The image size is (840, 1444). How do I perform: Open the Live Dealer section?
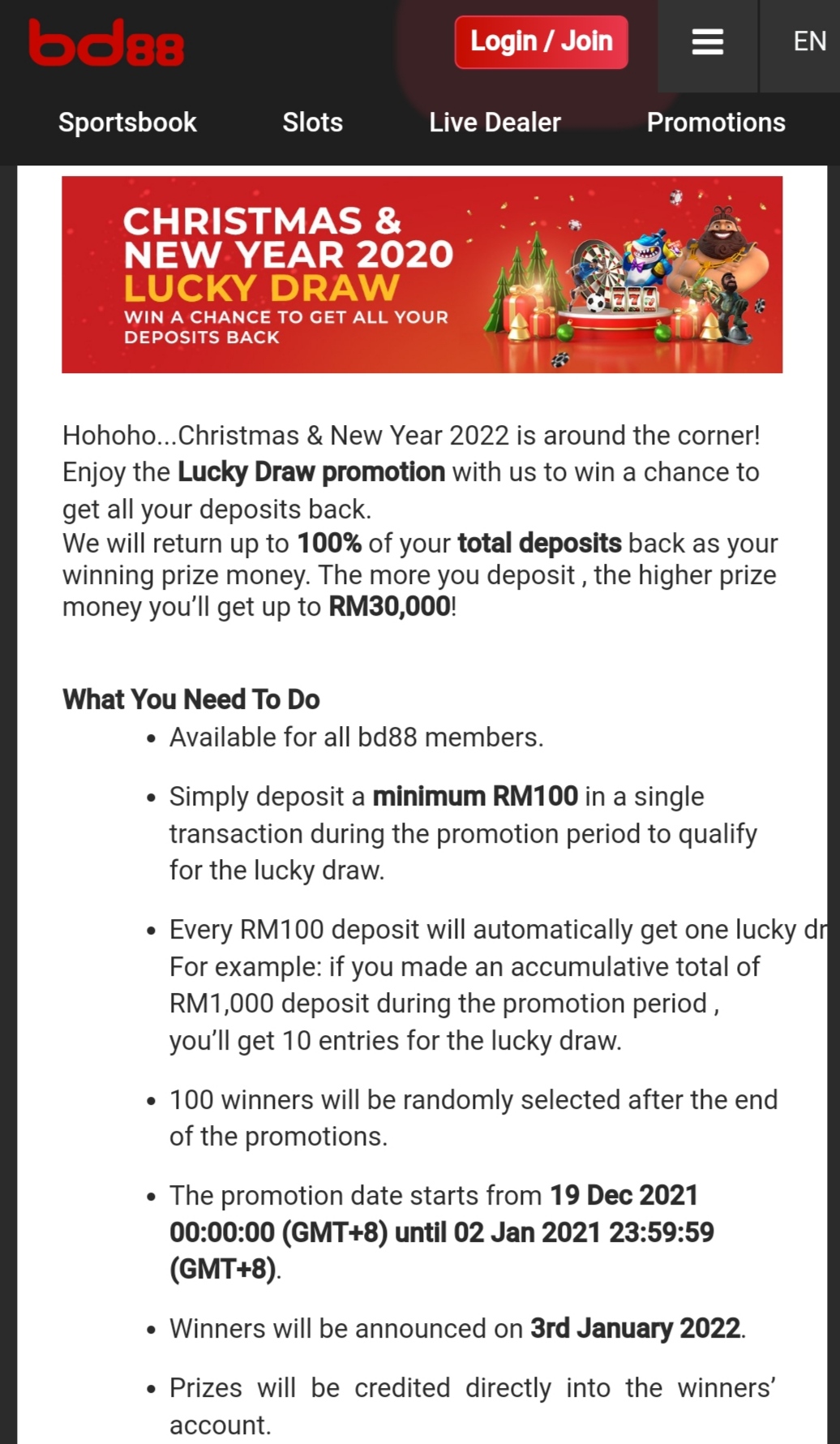click(x=495, y=122)
